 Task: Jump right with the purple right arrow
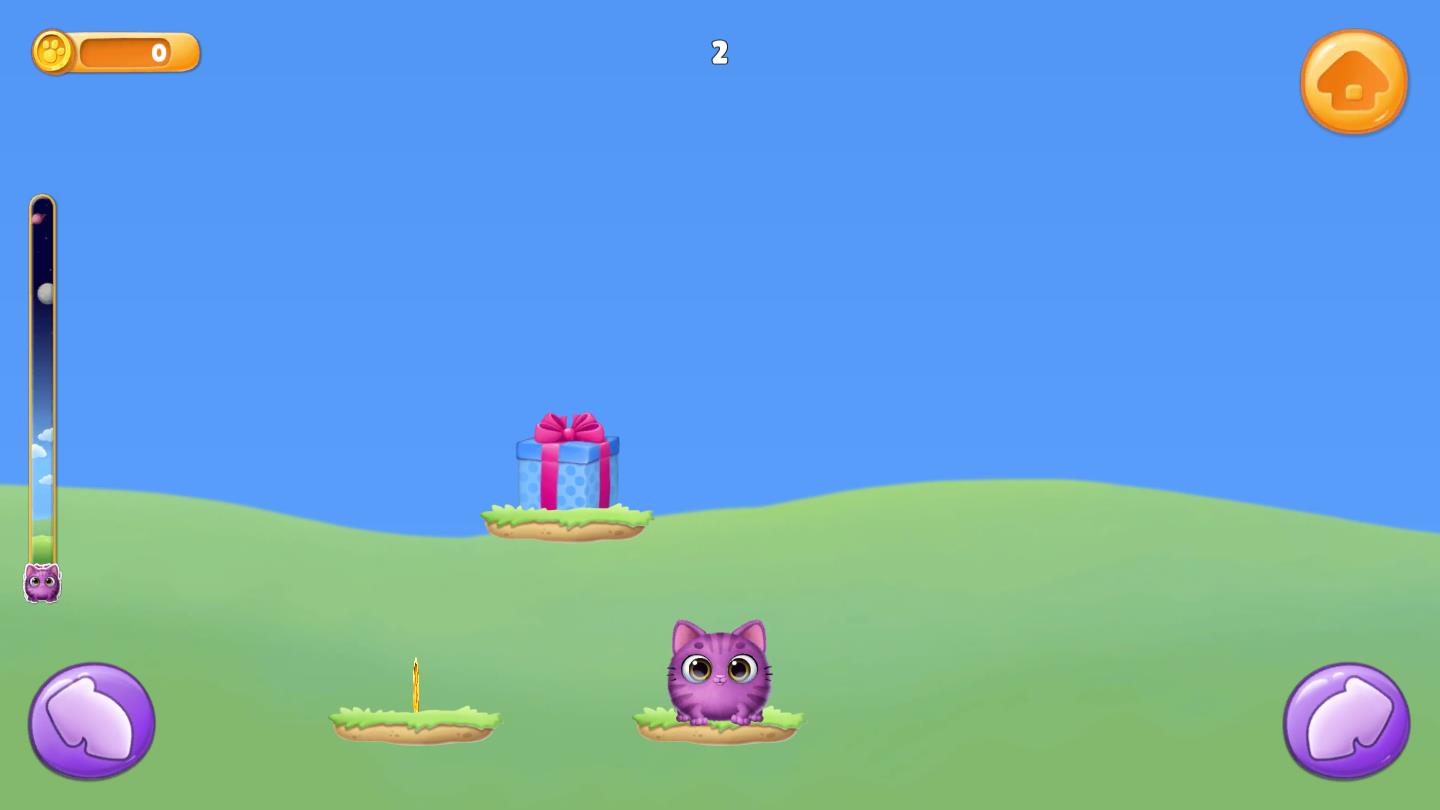(1346, 720)
